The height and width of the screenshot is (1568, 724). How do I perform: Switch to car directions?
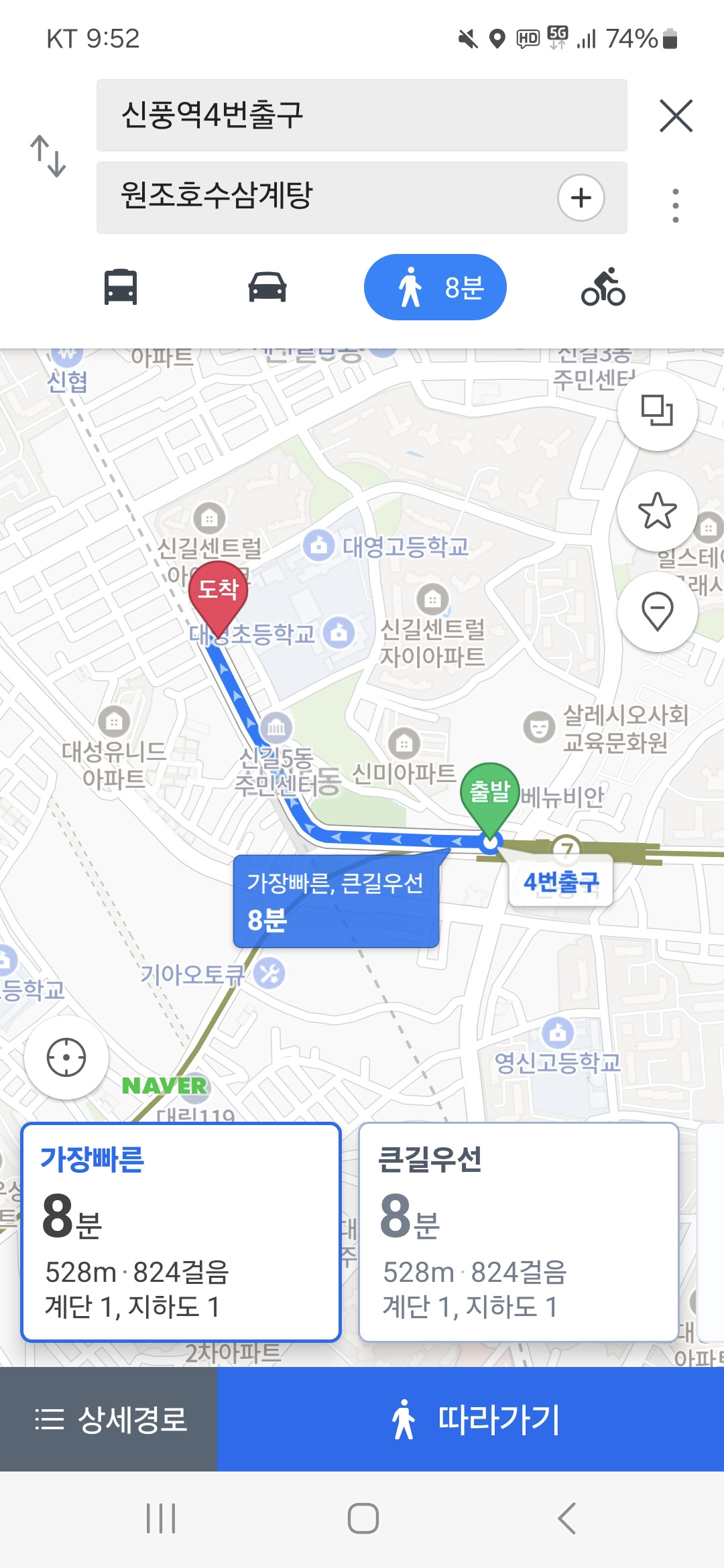(267, 287)
